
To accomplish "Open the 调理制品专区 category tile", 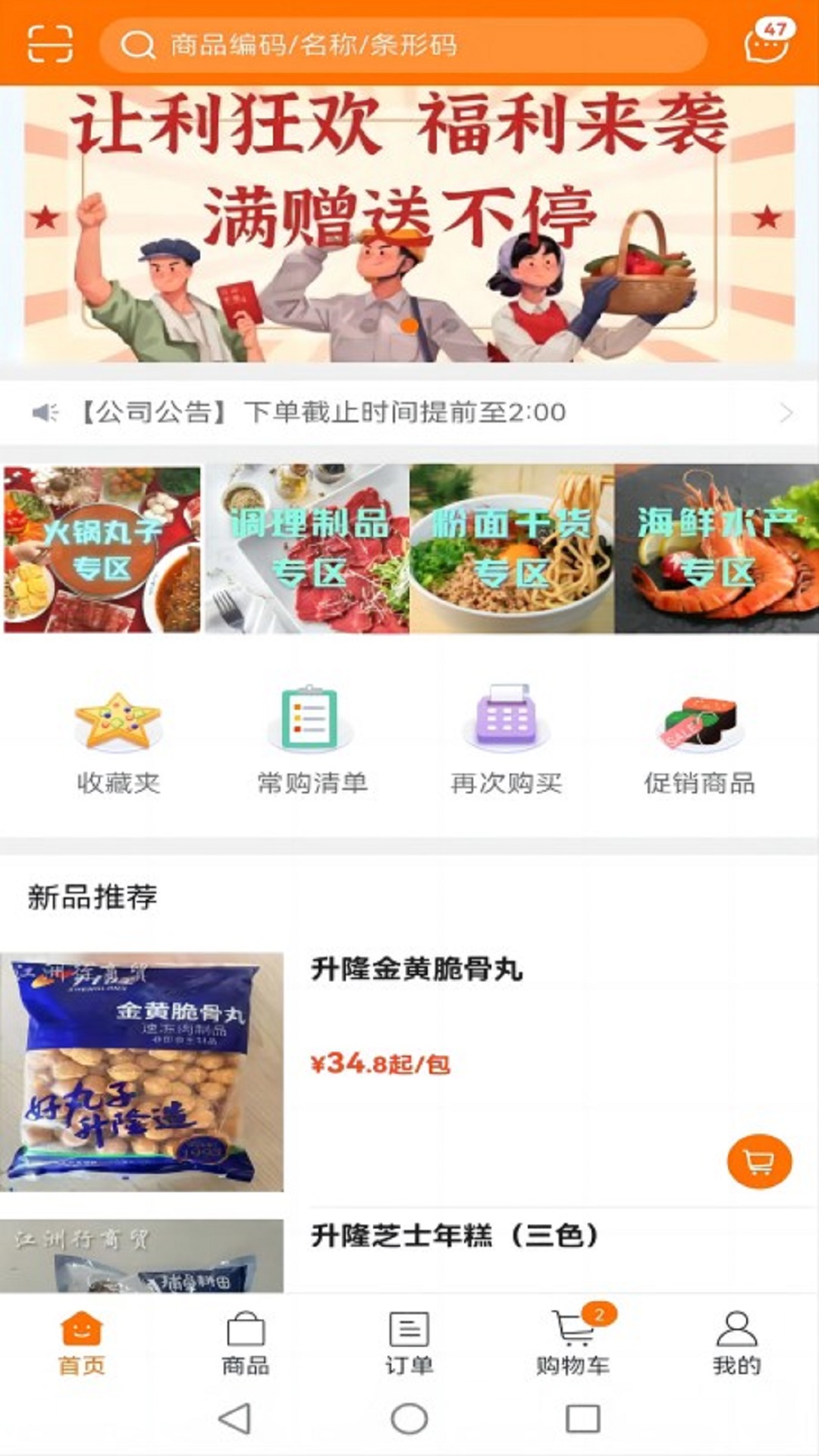I will [x=307, y=549].
